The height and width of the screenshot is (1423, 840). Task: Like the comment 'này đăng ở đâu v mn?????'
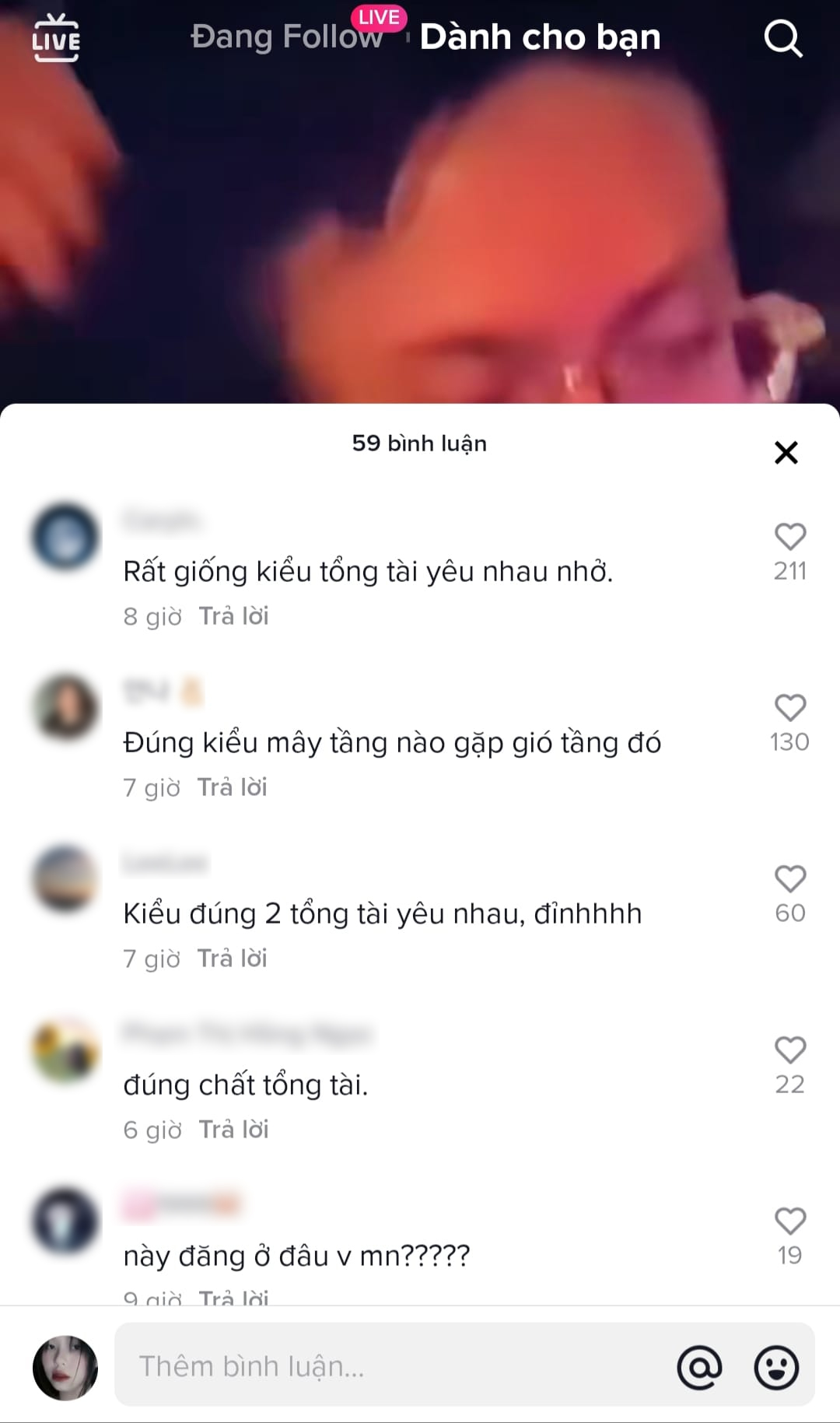click(x=789, y=1222)
